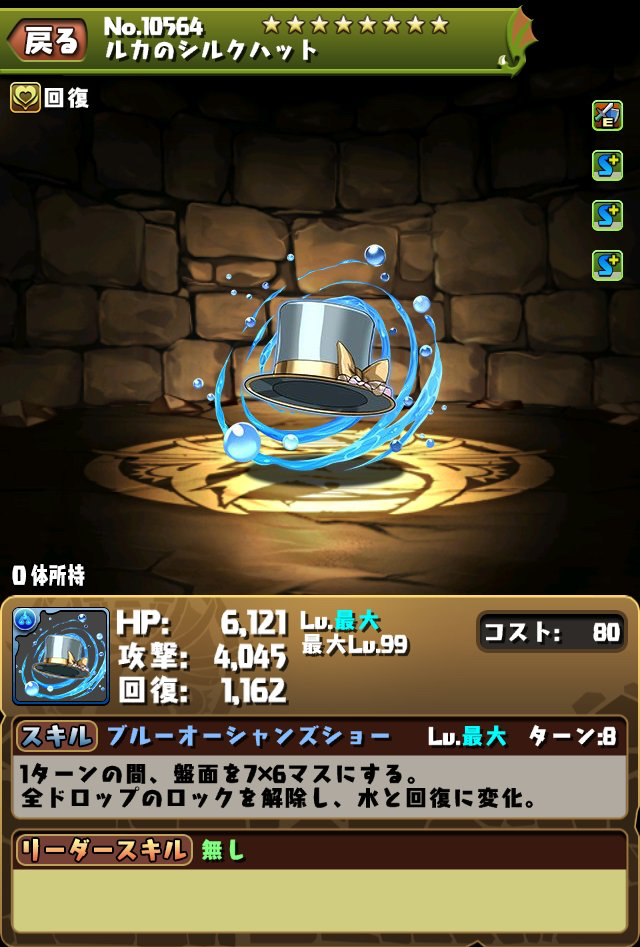Tap the リーダースキル label button
Screen dimensions: 640x947
pos(103,851)
